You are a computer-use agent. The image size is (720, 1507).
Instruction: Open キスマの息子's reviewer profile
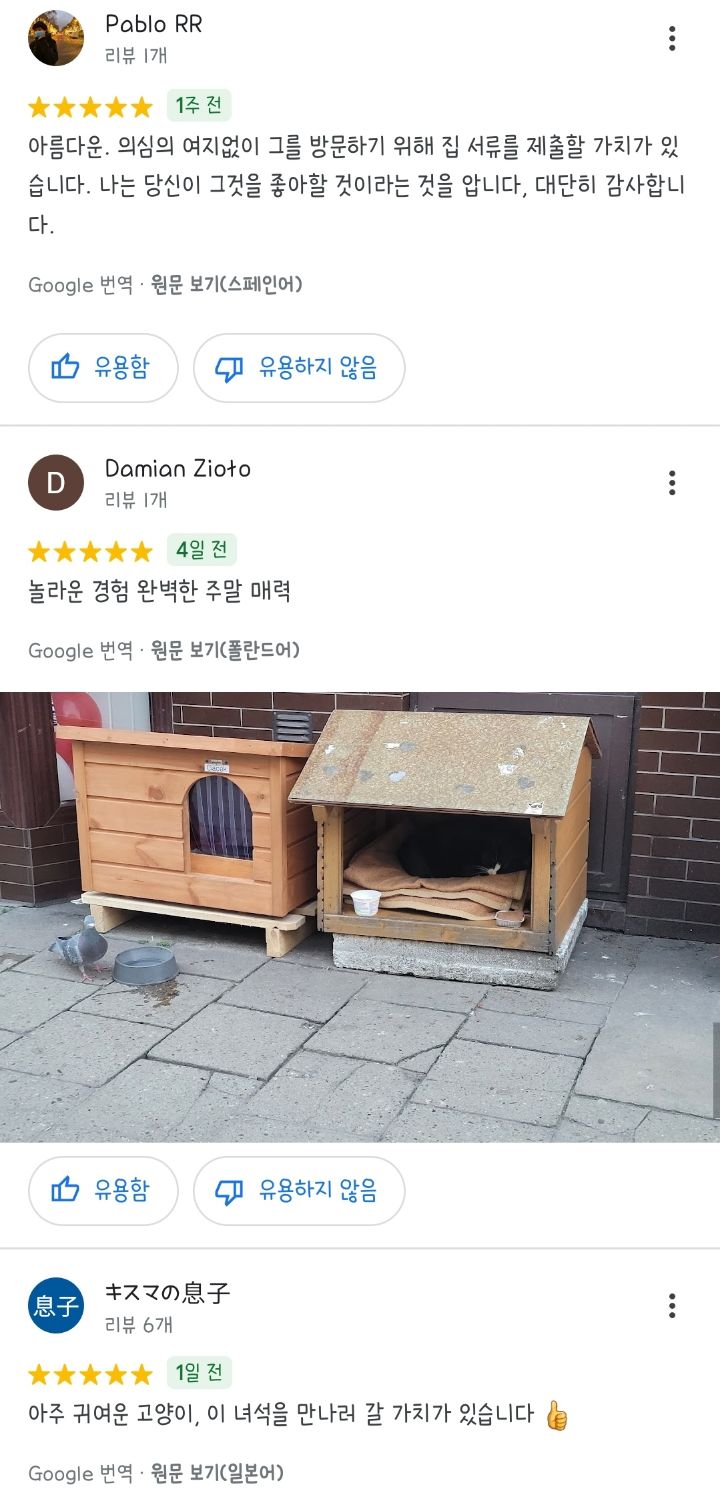(x=56, y=1305)
